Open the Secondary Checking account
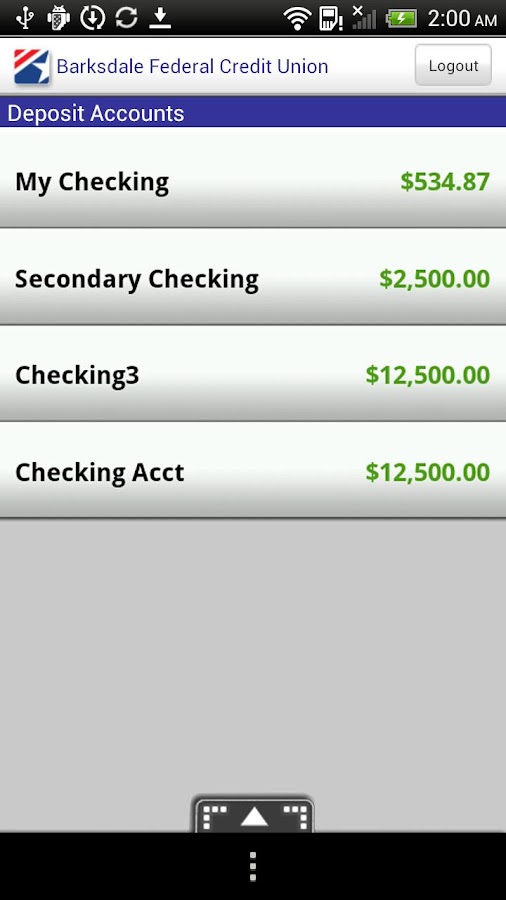Image resolution: width=506 pixels, height=900 pixels. tap(253, 277)
